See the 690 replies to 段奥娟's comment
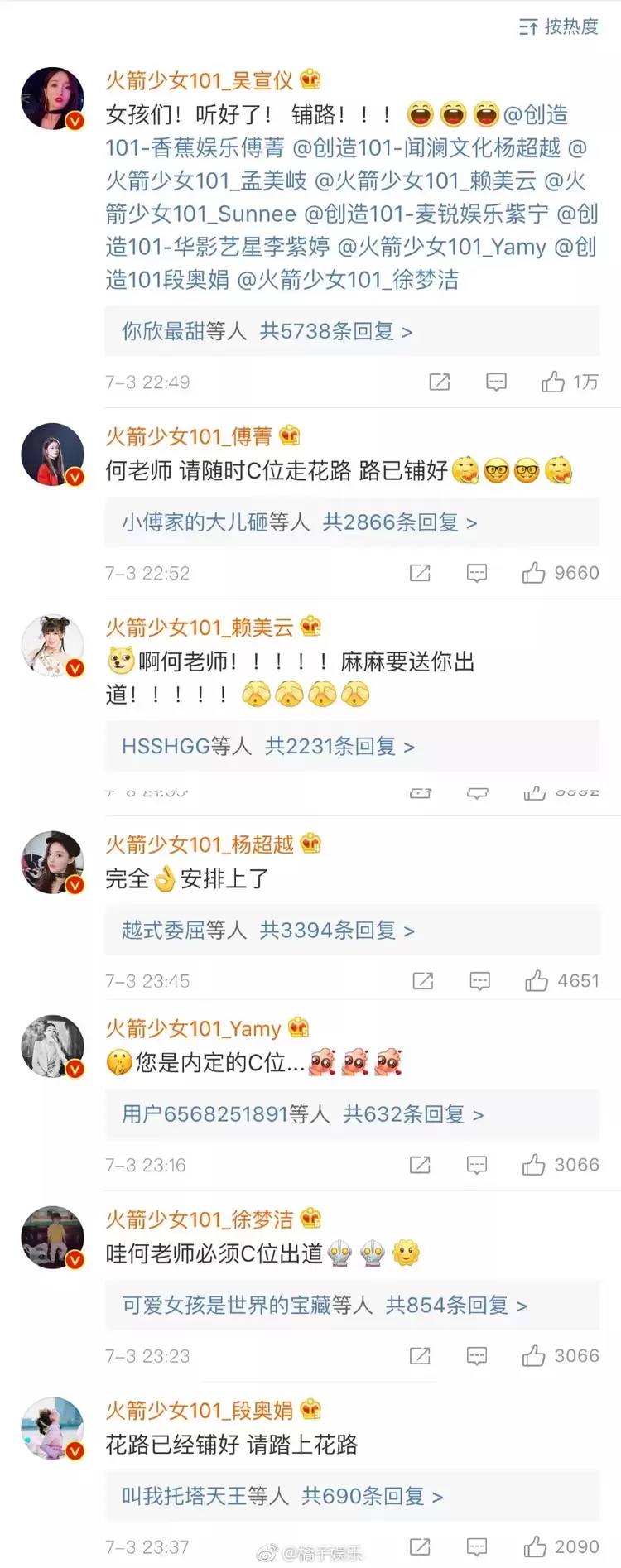 pos(282,1496)
